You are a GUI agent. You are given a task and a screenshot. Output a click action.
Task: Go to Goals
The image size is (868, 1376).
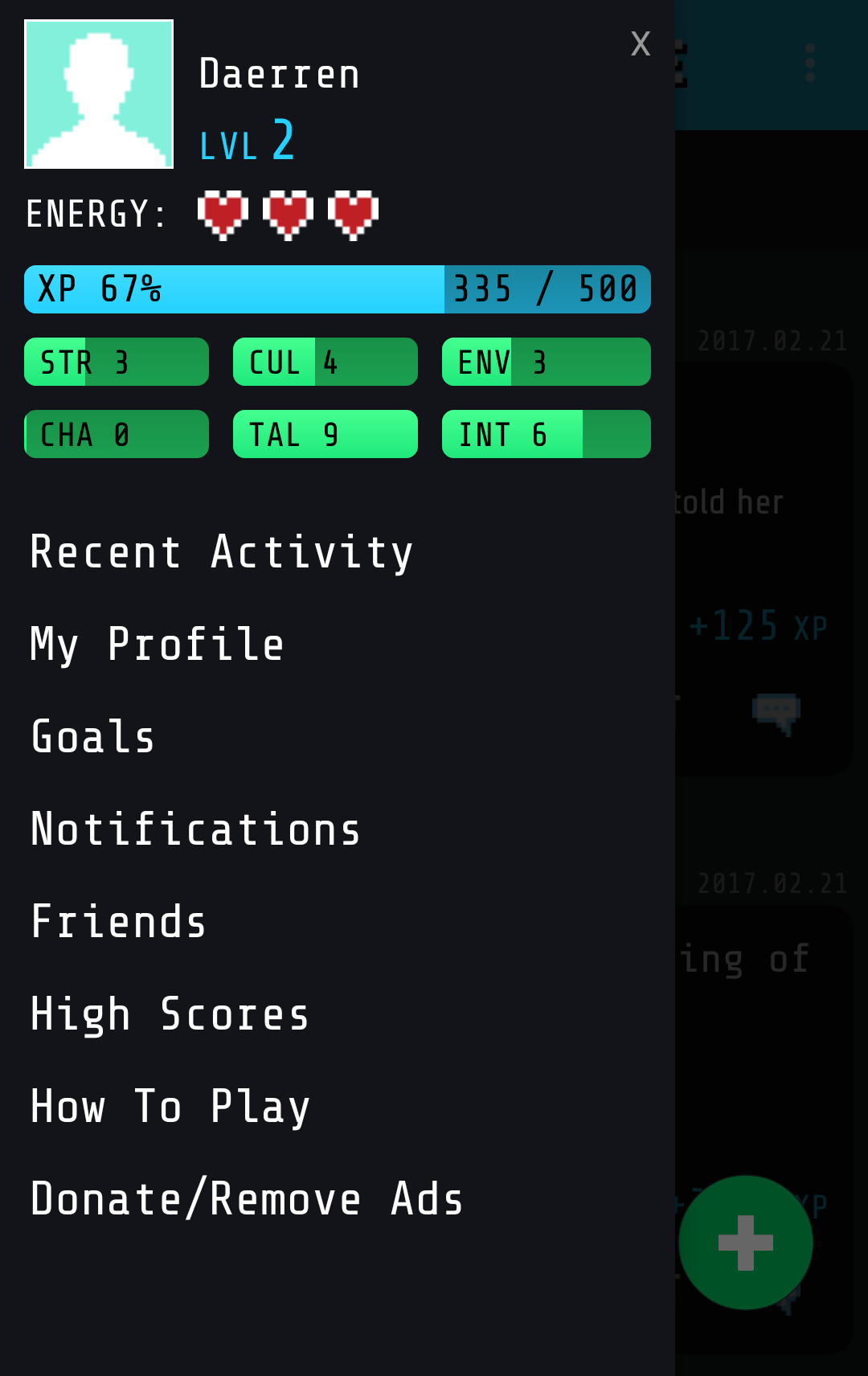coord(93,738)
